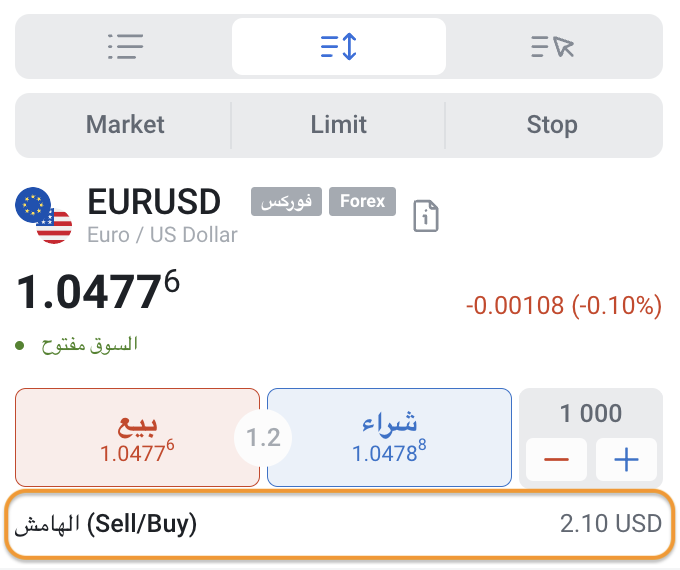
Task: Buy EURUSD at 1.04788
Action: coord(389,438)
